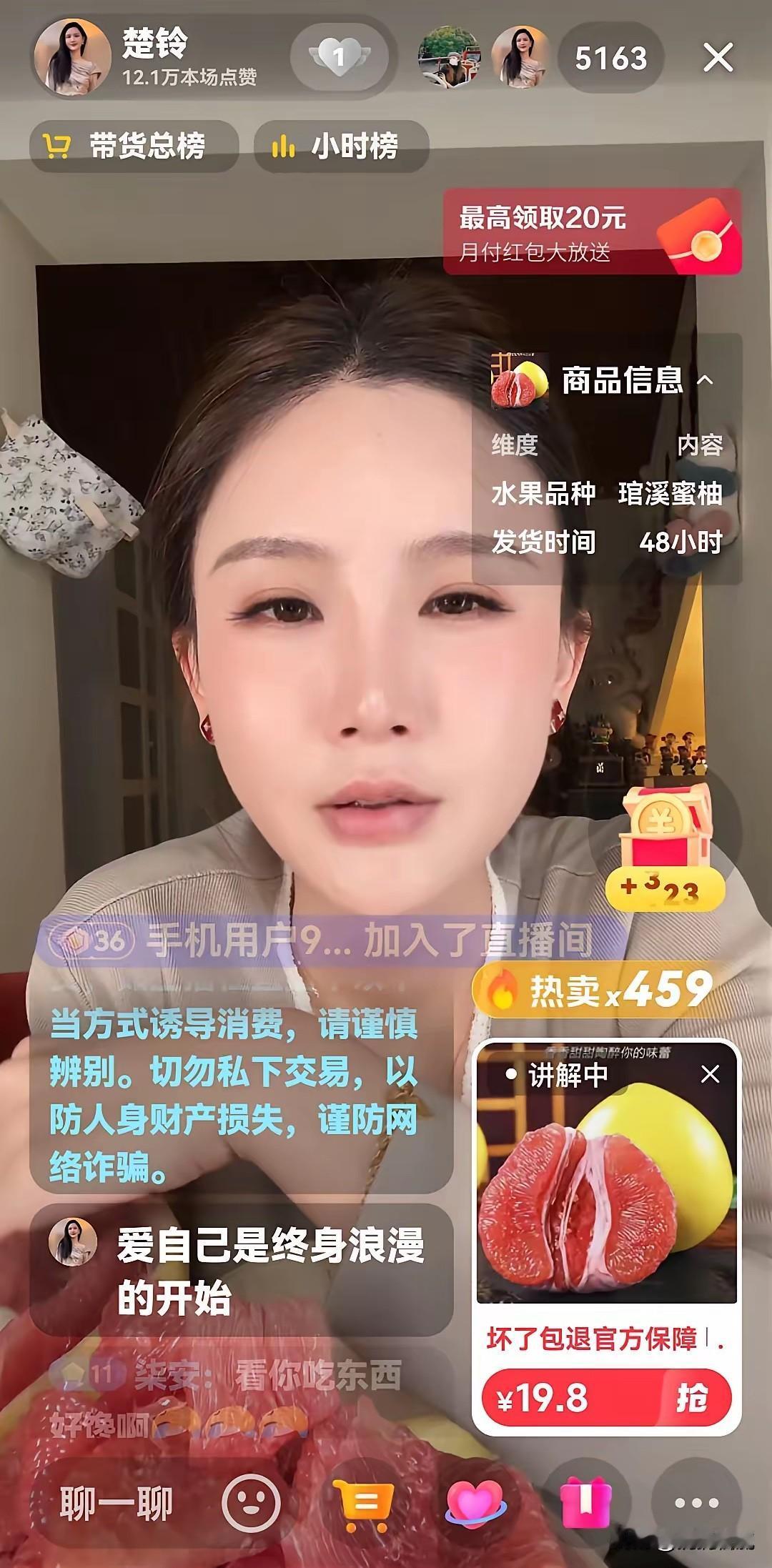
Task: Open the shopping cart icon
Action: tap(363, 1503)
